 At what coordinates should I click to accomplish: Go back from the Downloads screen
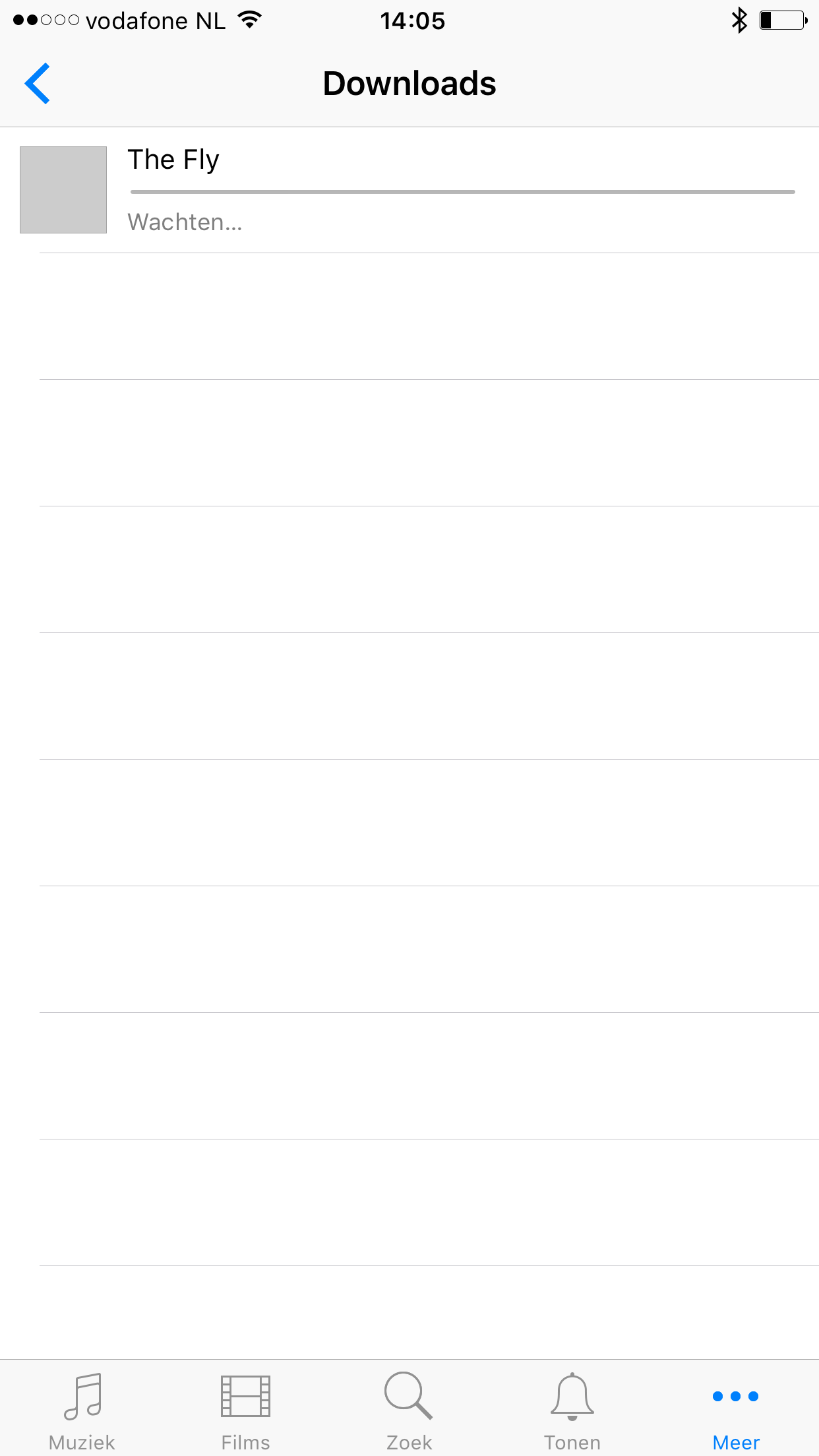point(38,84)
